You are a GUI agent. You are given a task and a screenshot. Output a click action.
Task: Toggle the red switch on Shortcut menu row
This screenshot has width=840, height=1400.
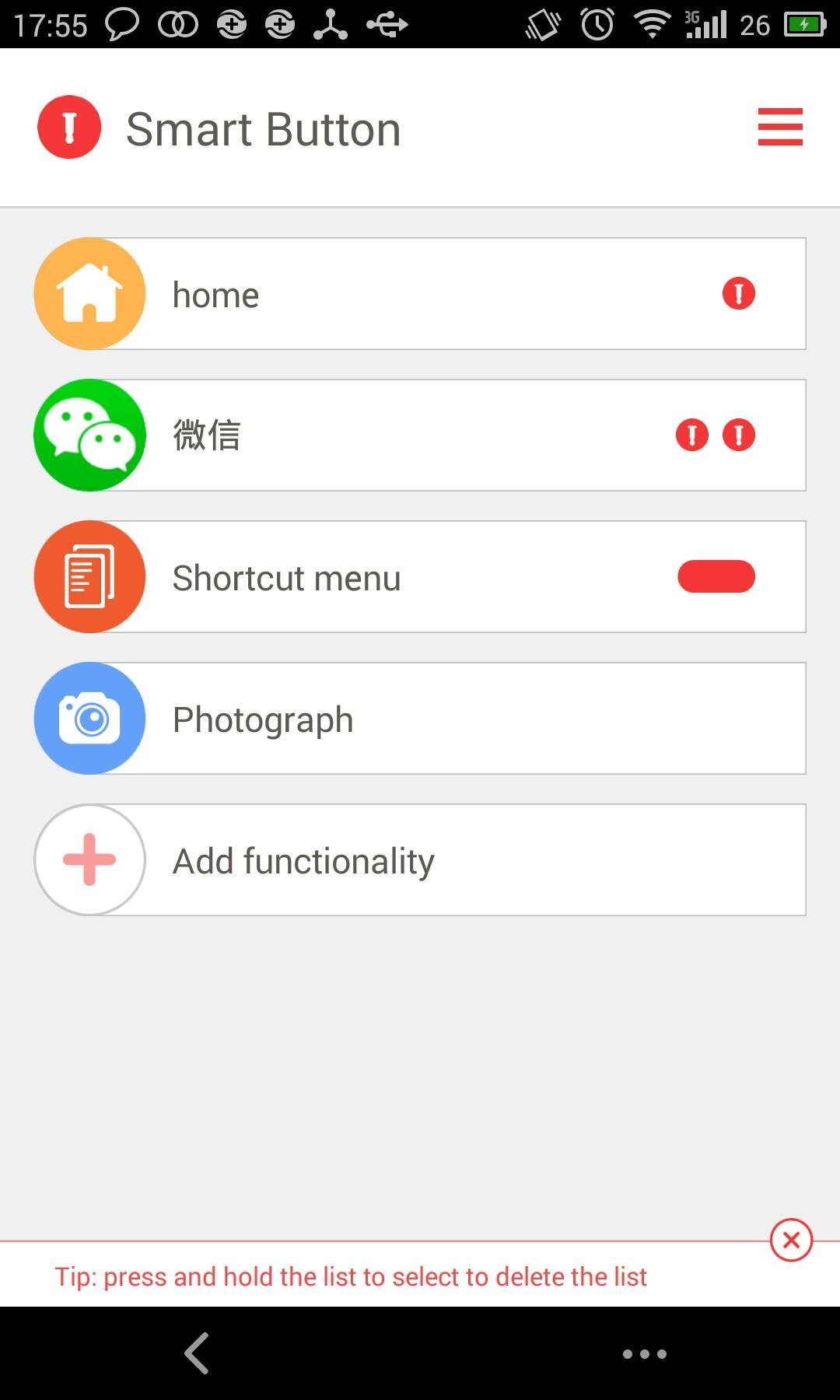click(715, 576)
